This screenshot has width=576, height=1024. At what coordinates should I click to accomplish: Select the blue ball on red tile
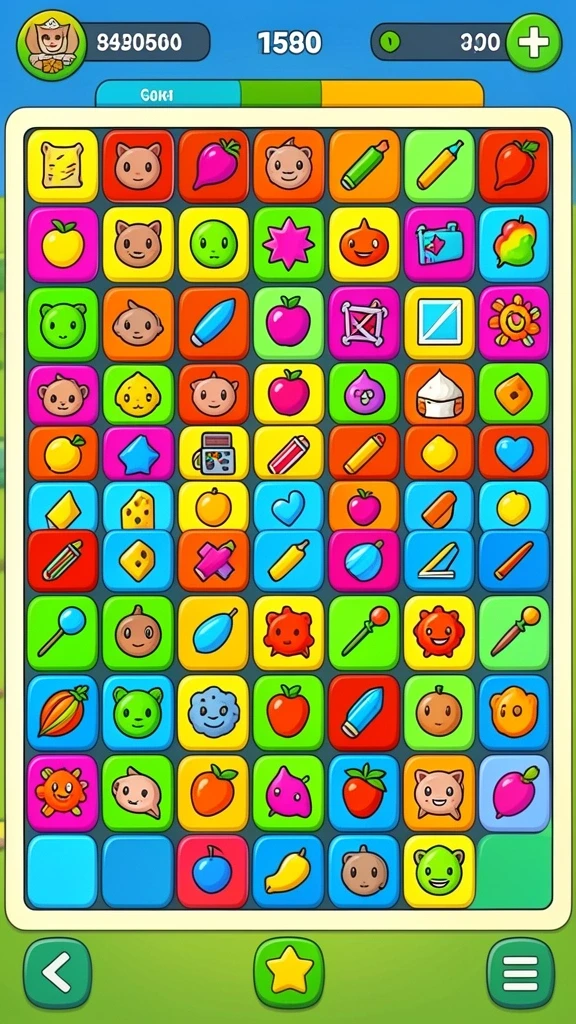213,871
